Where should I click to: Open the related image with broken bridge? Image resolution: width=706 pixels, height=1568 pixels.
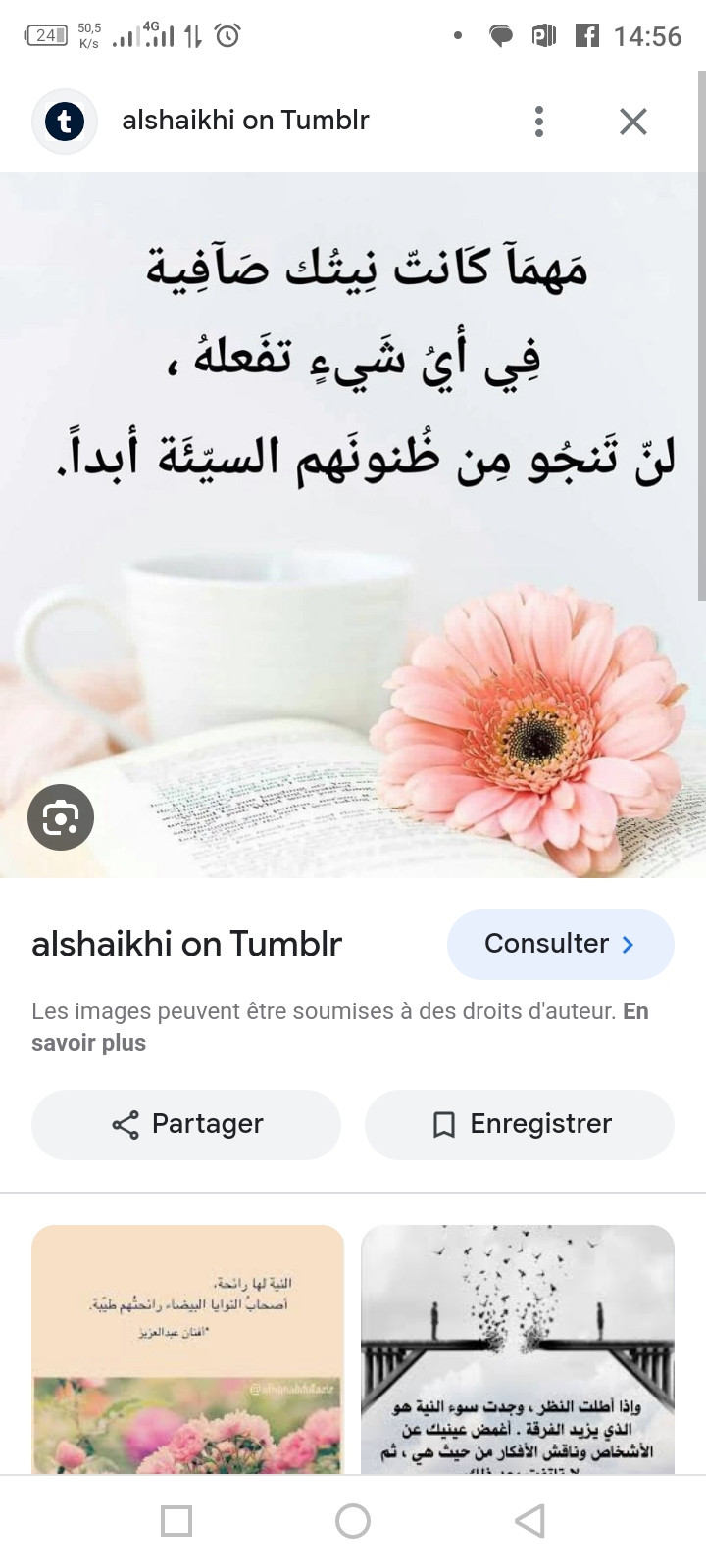coord(517,1352)
